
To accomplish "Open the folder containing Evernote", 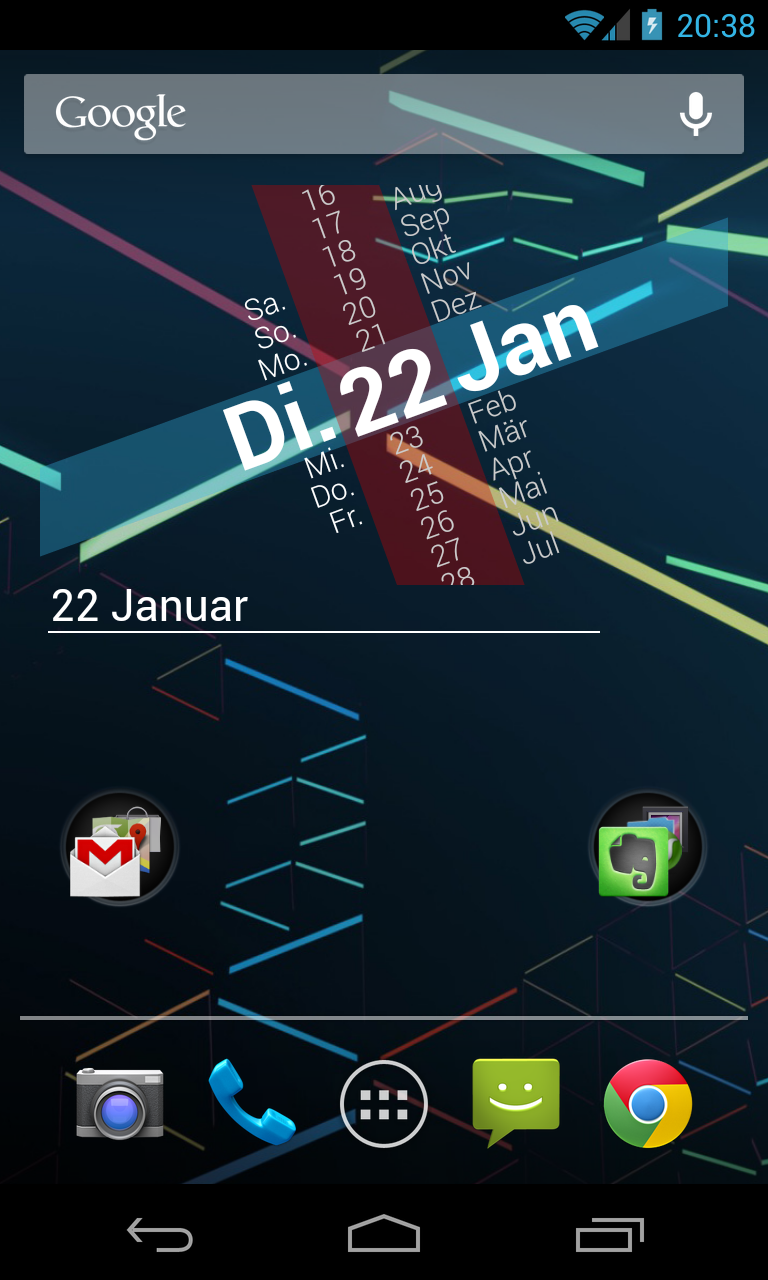I will (x=647, y=848).
